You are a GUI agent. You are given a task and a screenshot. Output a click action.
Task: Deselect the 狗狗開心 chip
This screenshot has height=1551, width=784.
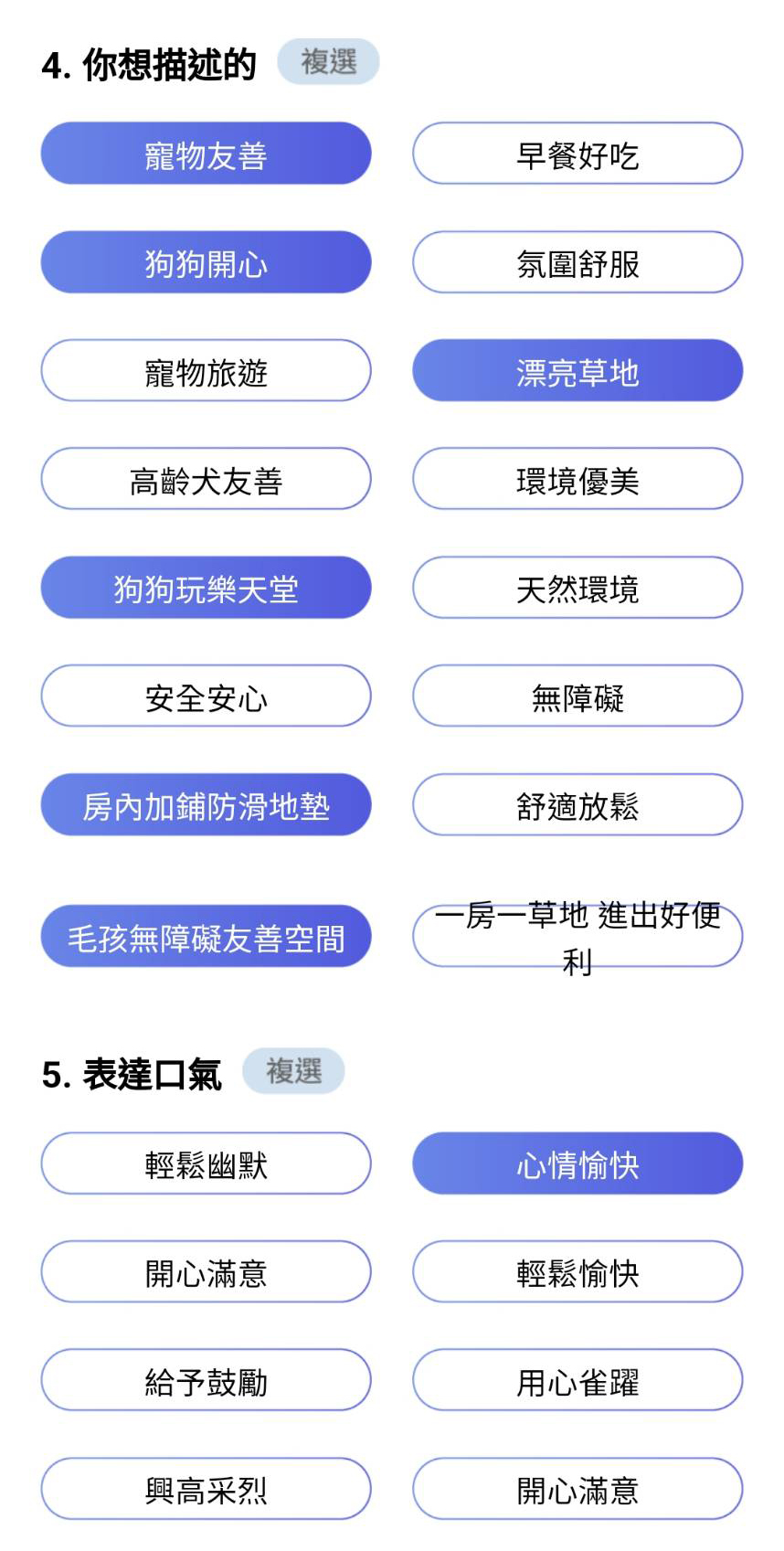206,262
